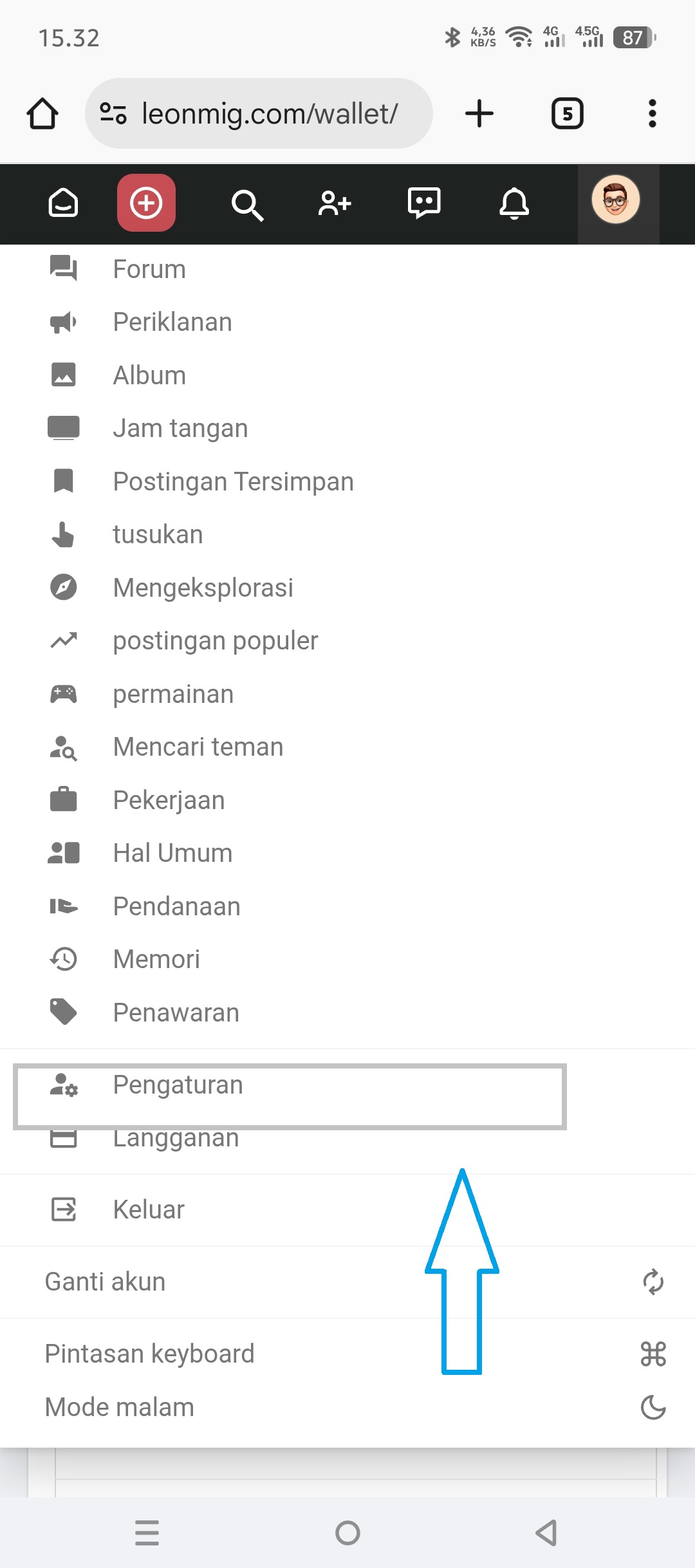Screen dimensions: 695x1568
Task: Switch accounts via Ganti akun
Action: click(x=105, y=1282)
